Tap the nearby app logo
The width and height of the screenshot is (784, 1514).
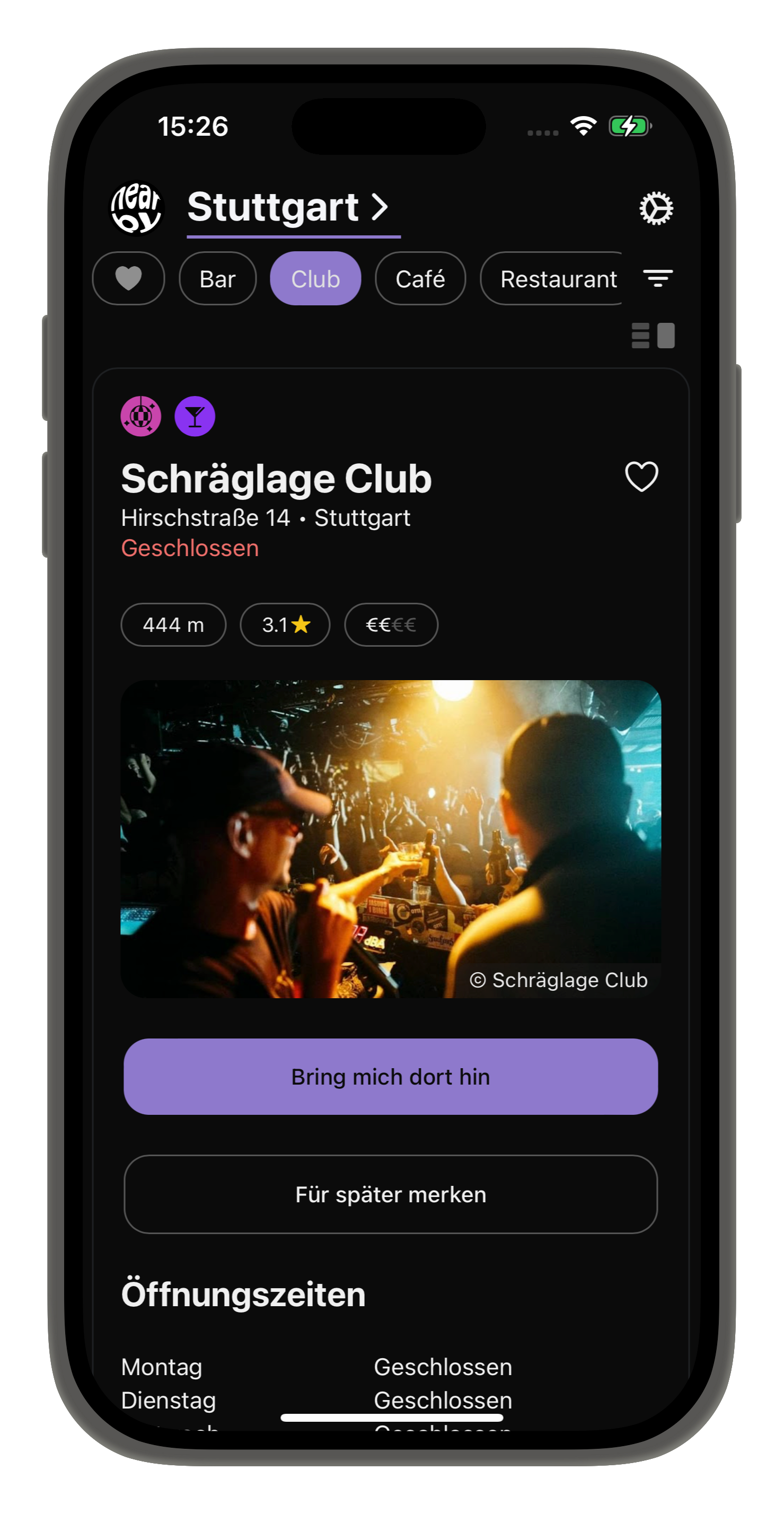coord(136,207)
